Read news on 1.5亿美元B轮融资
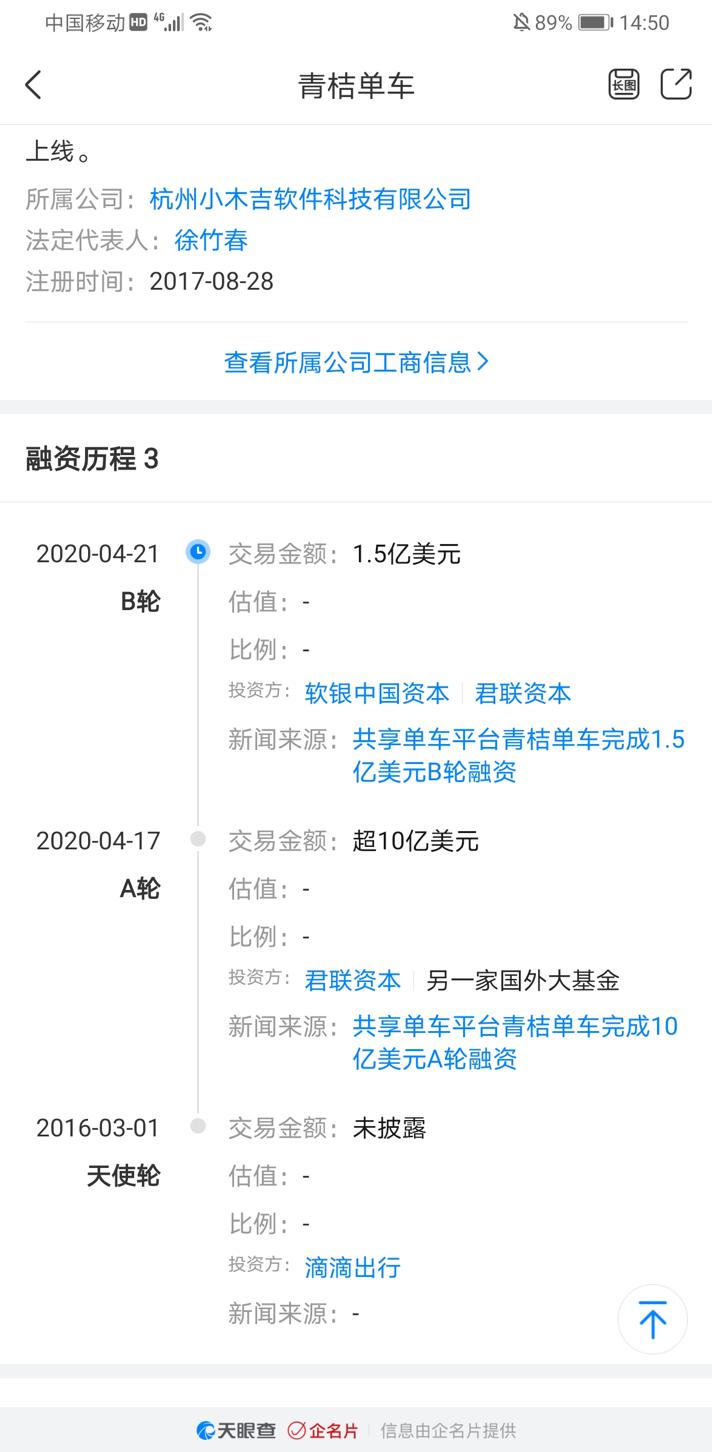Screen dimensions: 712x1452 click(x=518, y=756)
